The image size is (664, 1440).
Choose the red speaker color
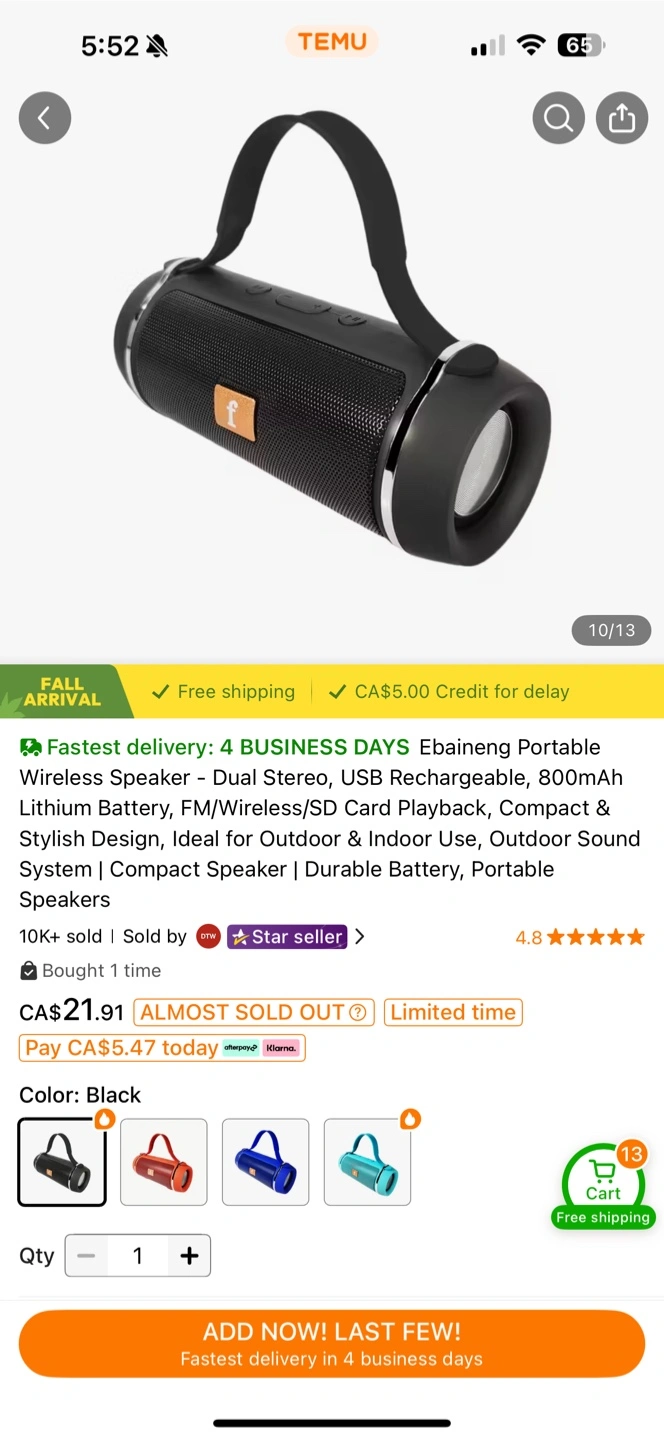click(164, 1162)
